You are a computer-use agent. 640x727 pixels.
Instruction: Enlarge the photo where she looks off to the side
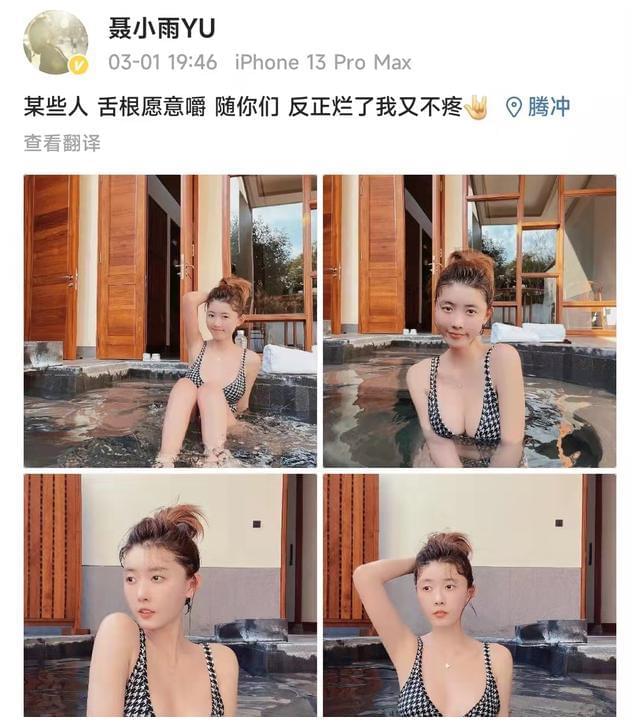[x=170, y=594]
